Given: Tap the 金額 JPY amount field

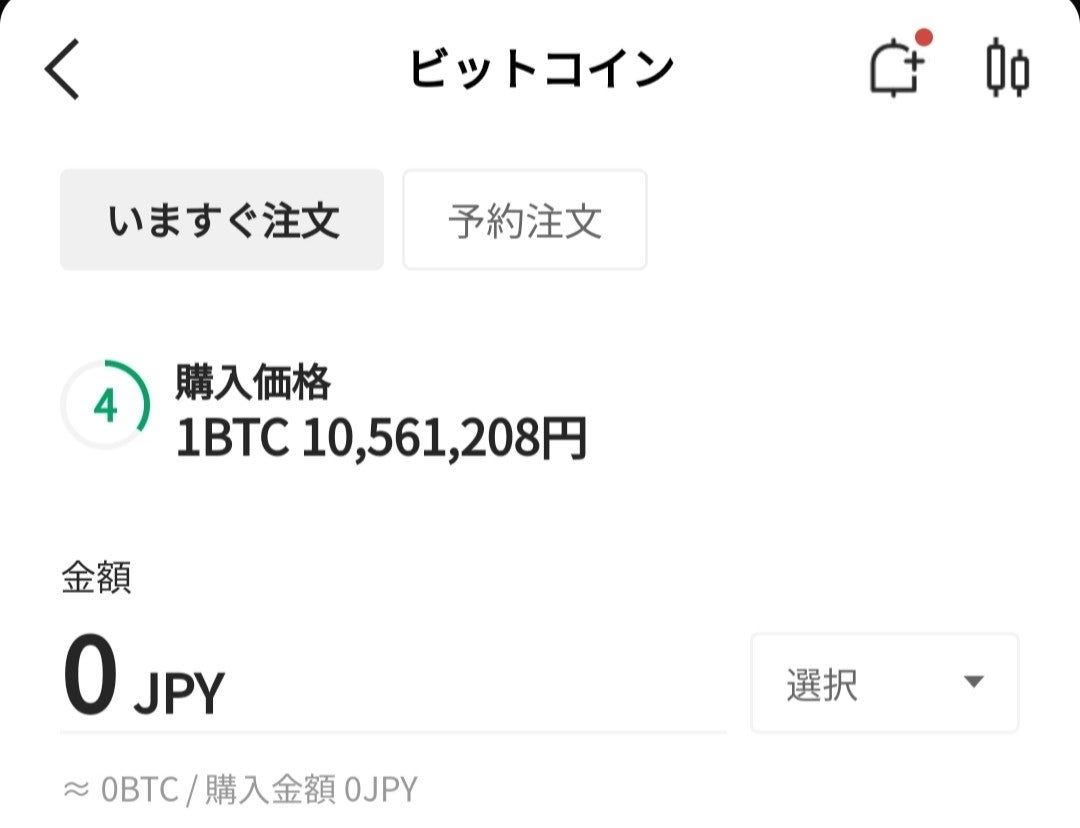Looking at the screenshot, I should pos(392,682).
